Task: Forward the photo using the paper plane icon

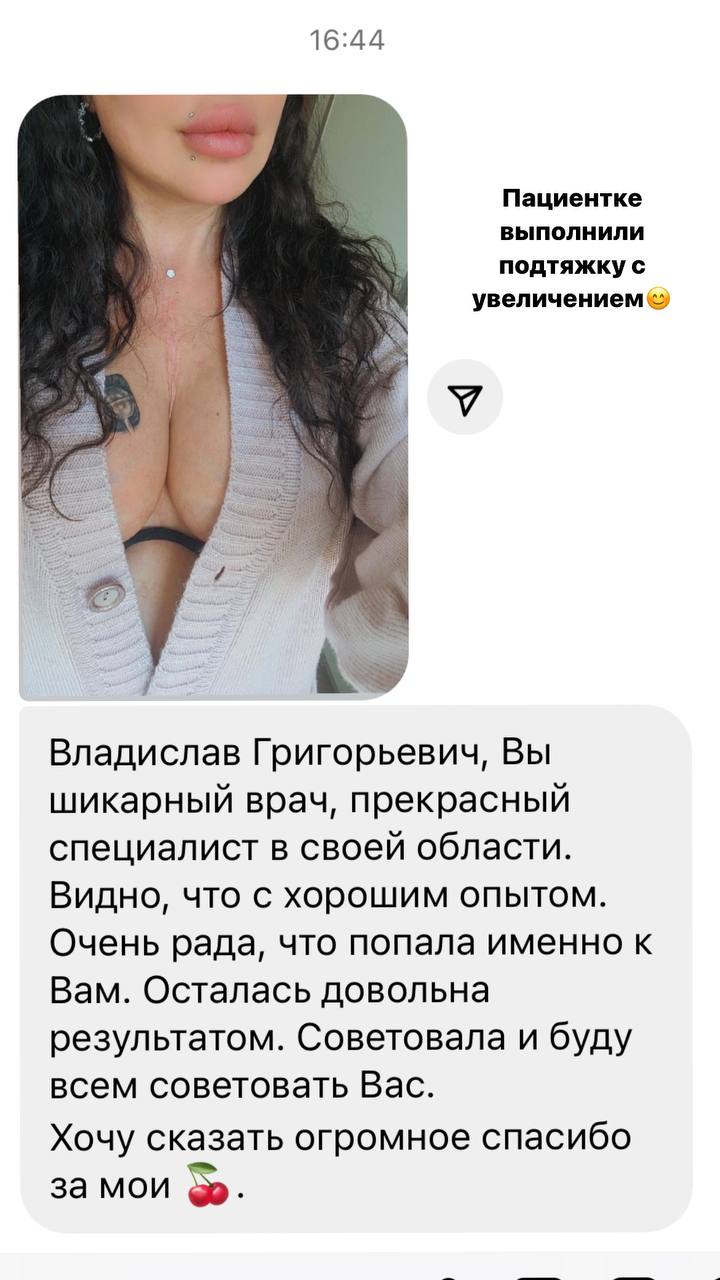Action: tap(465, 400)
